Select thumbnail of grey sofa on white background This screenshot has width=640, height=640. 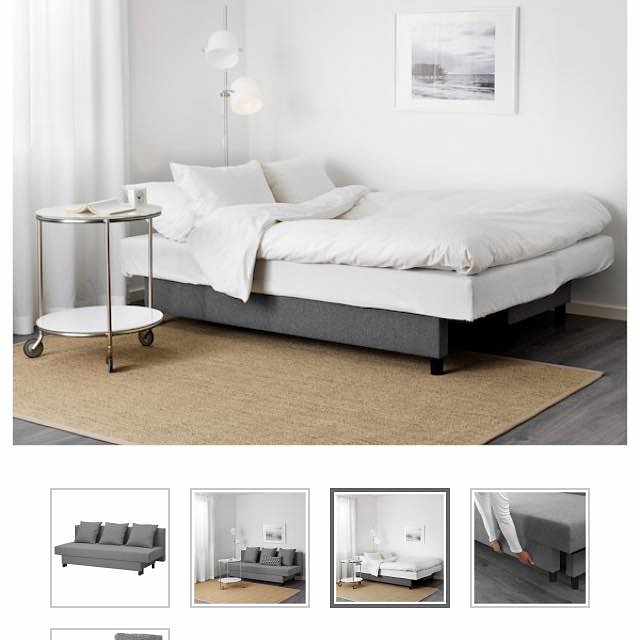pos(110,547)
